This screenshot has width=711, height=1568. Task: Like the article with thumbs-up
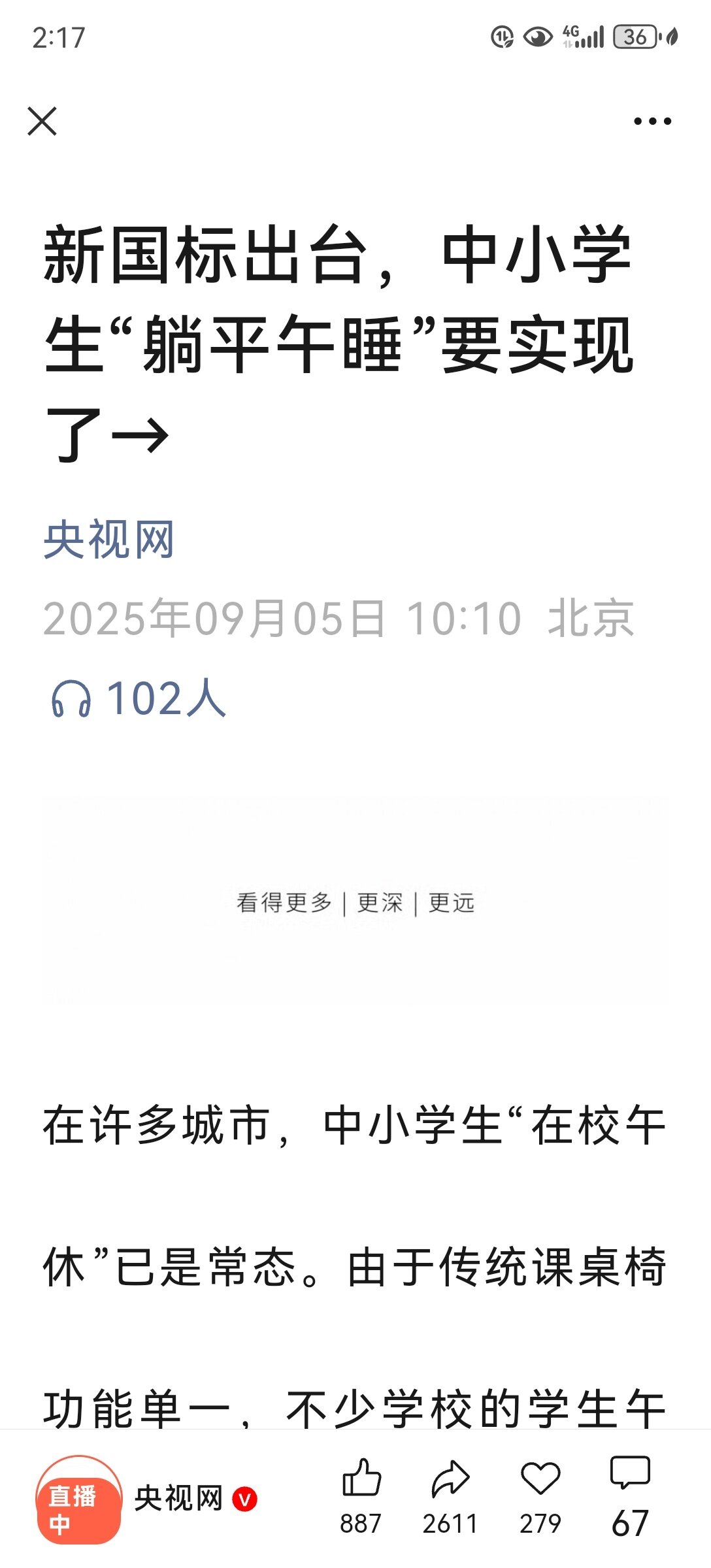click(361, 1478)
